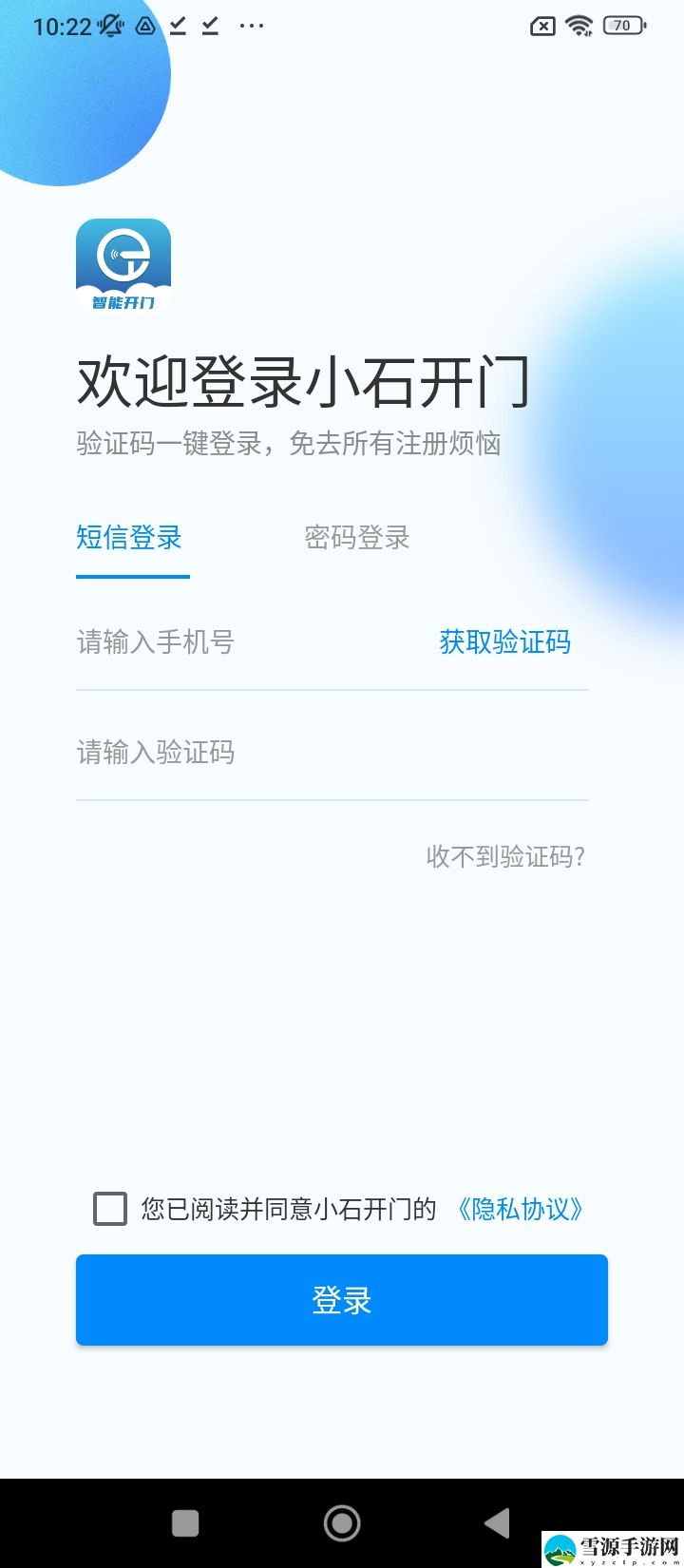Image resolution: width=684 pixels, height=1568 pixels.
Task: Tap the blue 登录 button
Action: 342,1300
